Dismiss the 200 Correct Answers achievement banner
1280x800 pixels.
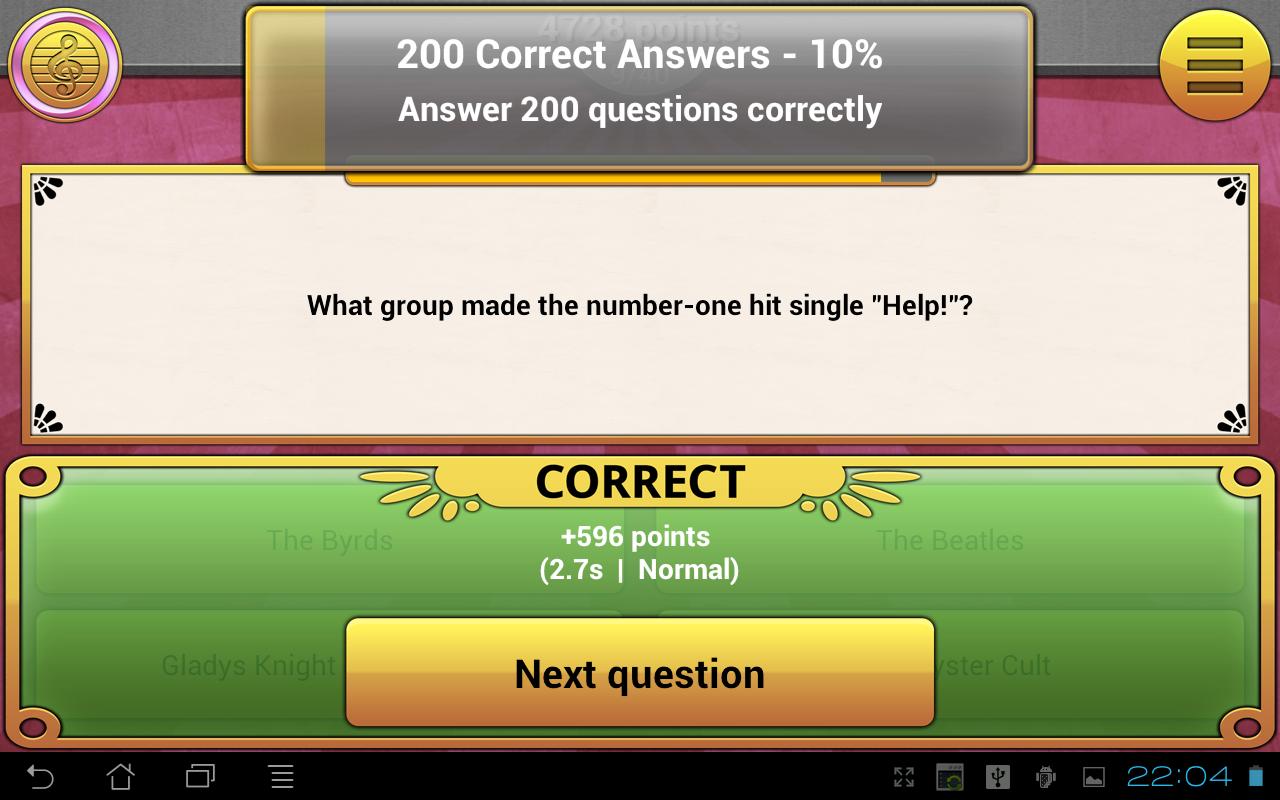(640, 88)
